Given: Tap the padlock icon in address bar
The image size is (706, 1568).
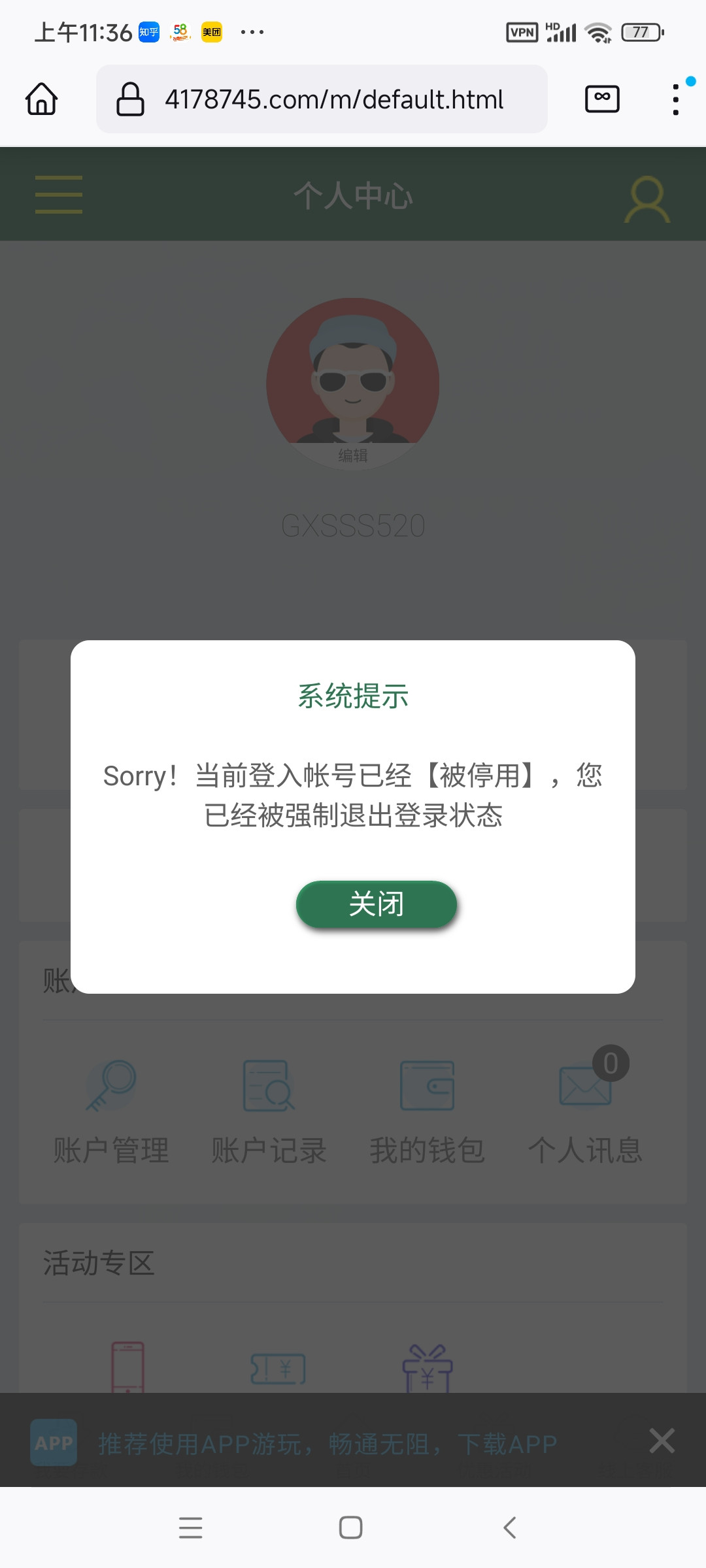Looking at the screenshot, I should coord(129,99).
